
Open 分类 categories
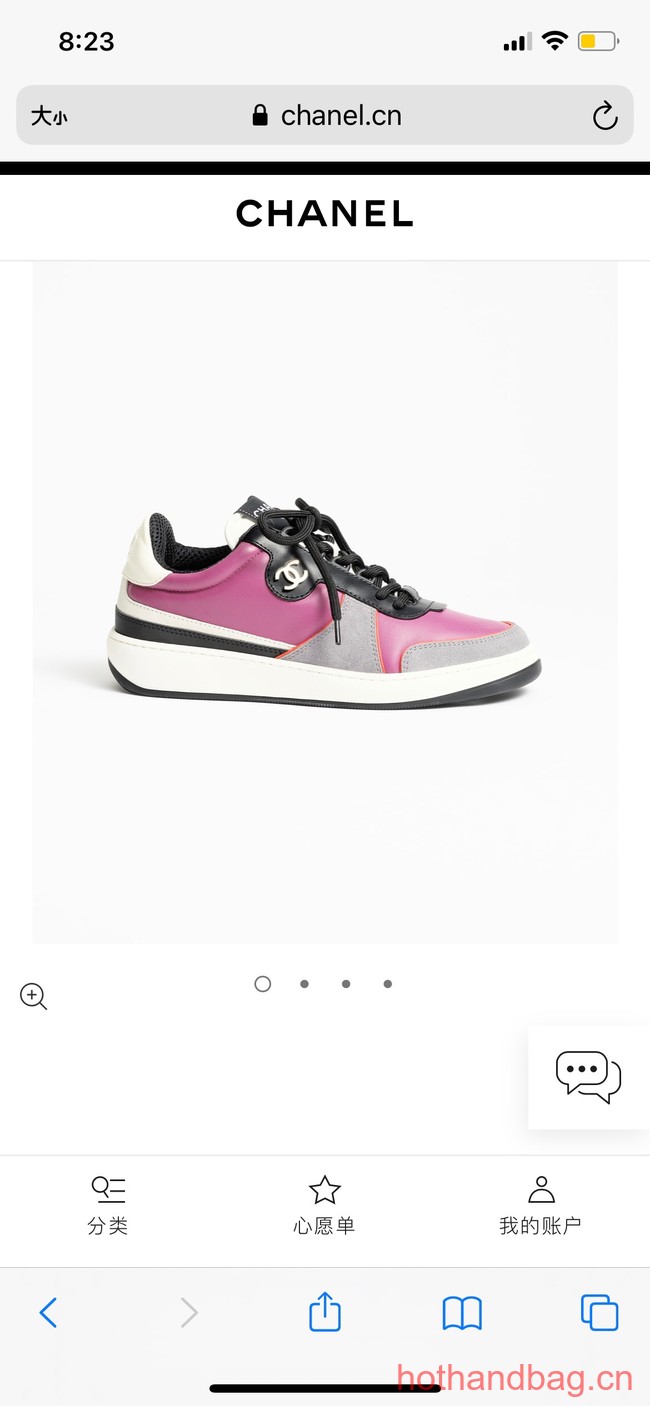click(x=108, y=1205)
